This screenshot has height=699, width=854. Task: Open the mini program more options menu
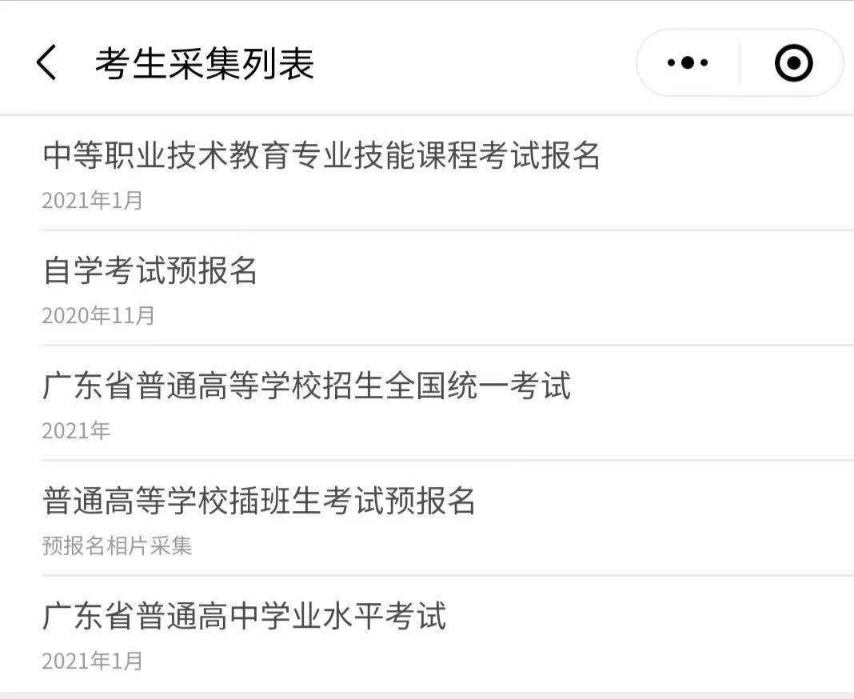coord(688,64)
